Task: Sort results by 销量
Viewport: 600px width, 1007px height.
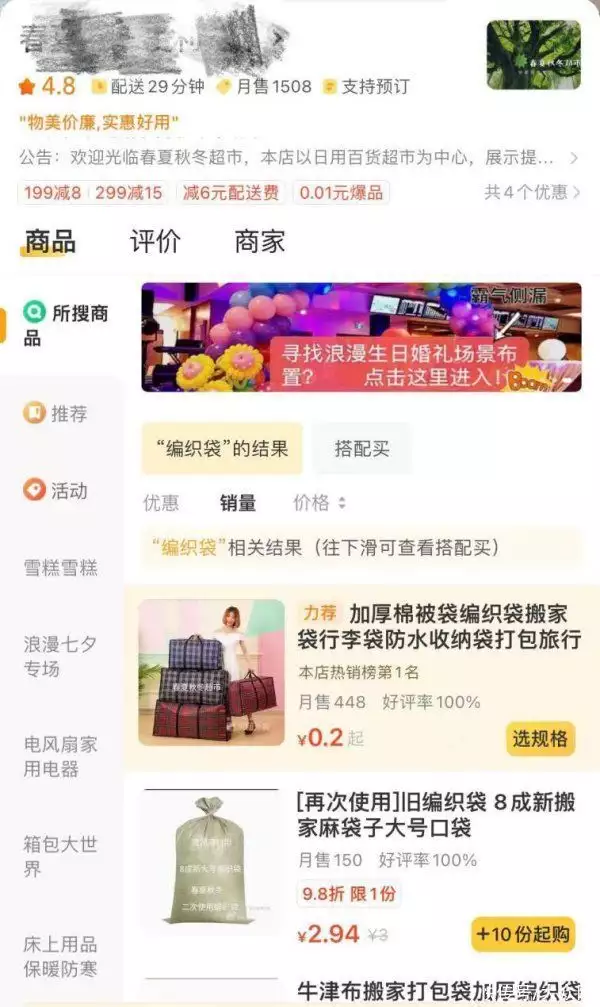Action: pos(238,502)
